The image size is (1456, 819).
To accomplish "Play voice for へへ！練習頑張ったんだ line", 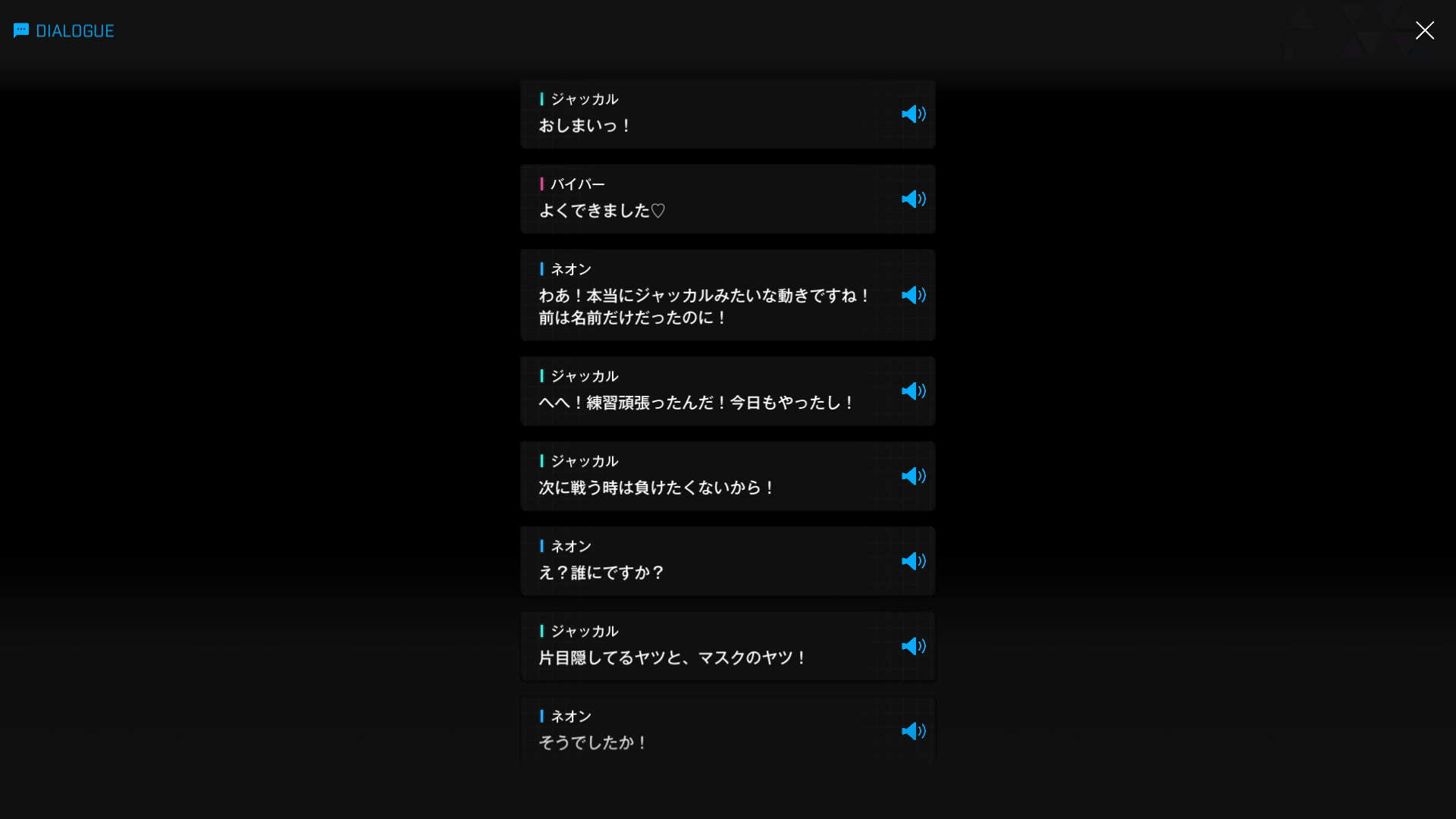I will (x=913, y=391).
